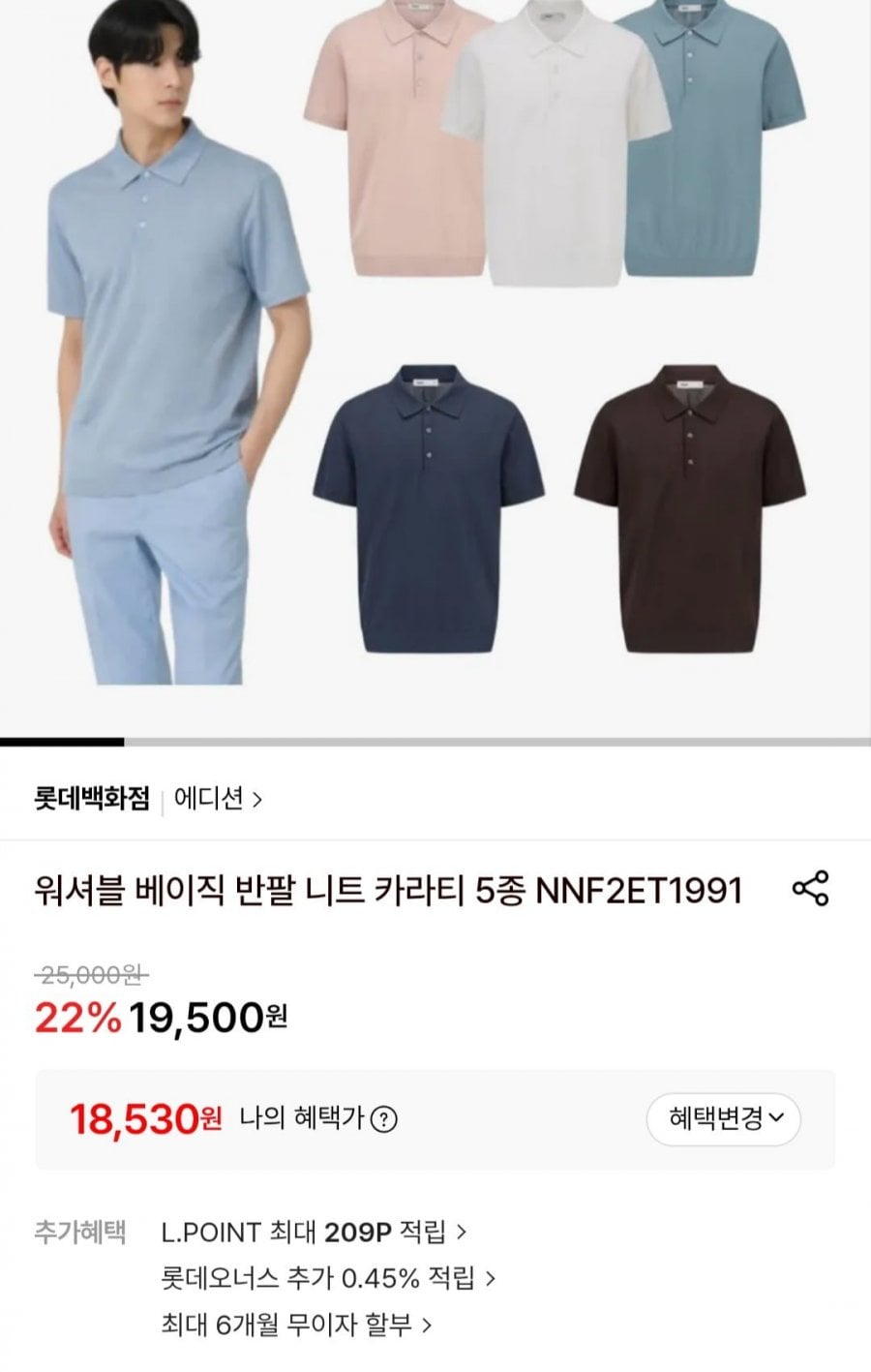
Task: Open the 혜택변경 dropdown
Action: point(723,1119)
